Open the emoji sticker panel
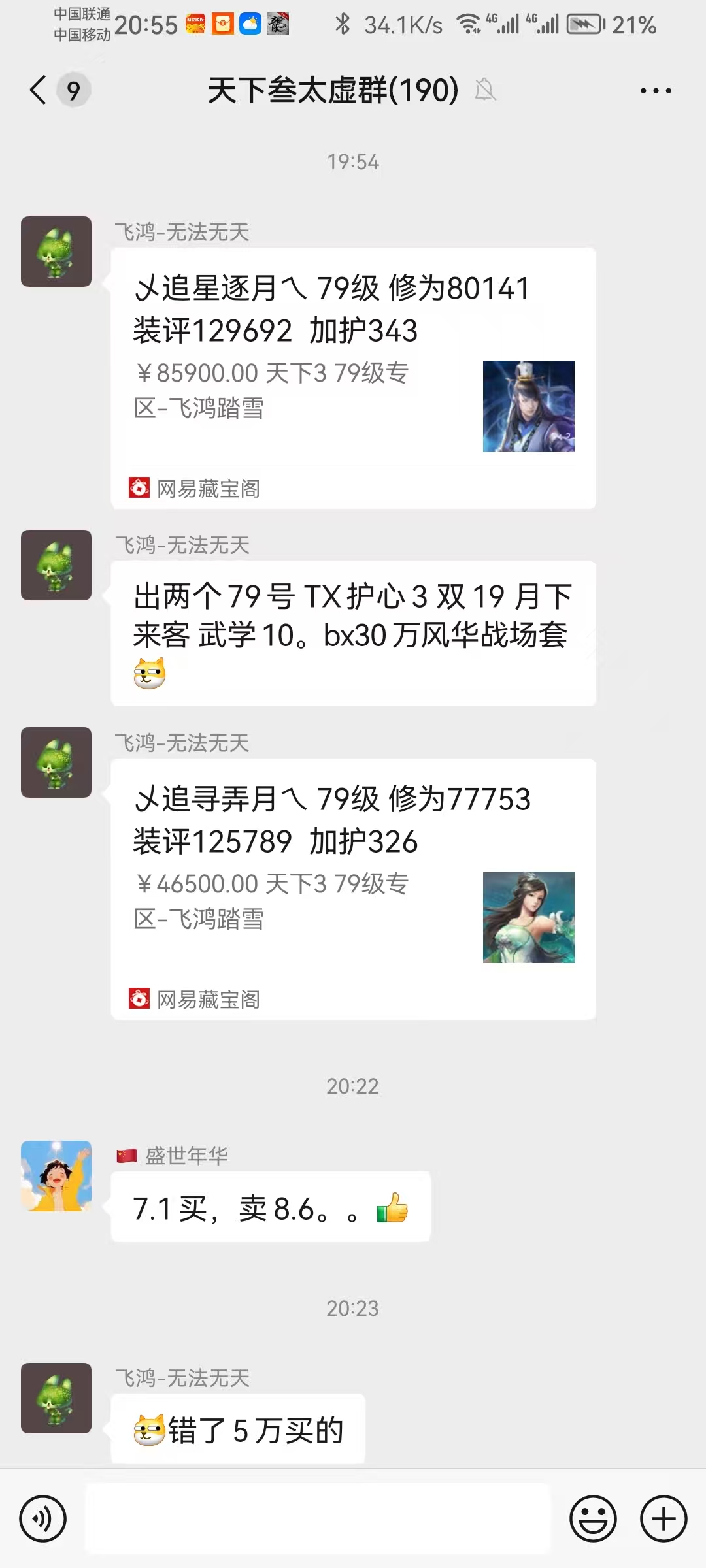This screenshot has width=706, height=1568. [x=593, y=1518]
